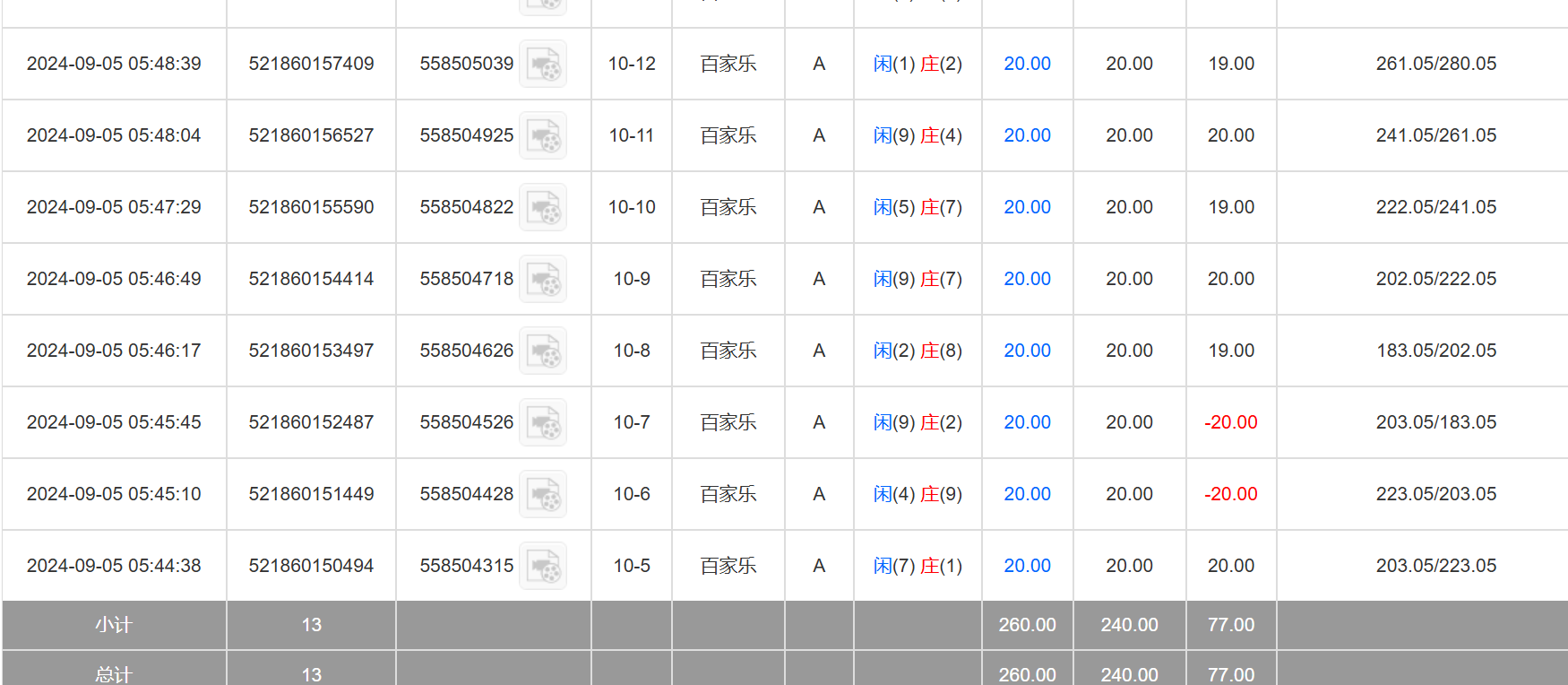Play the video replay for round 558504925
1568x685 pixels.
(543, 135)
